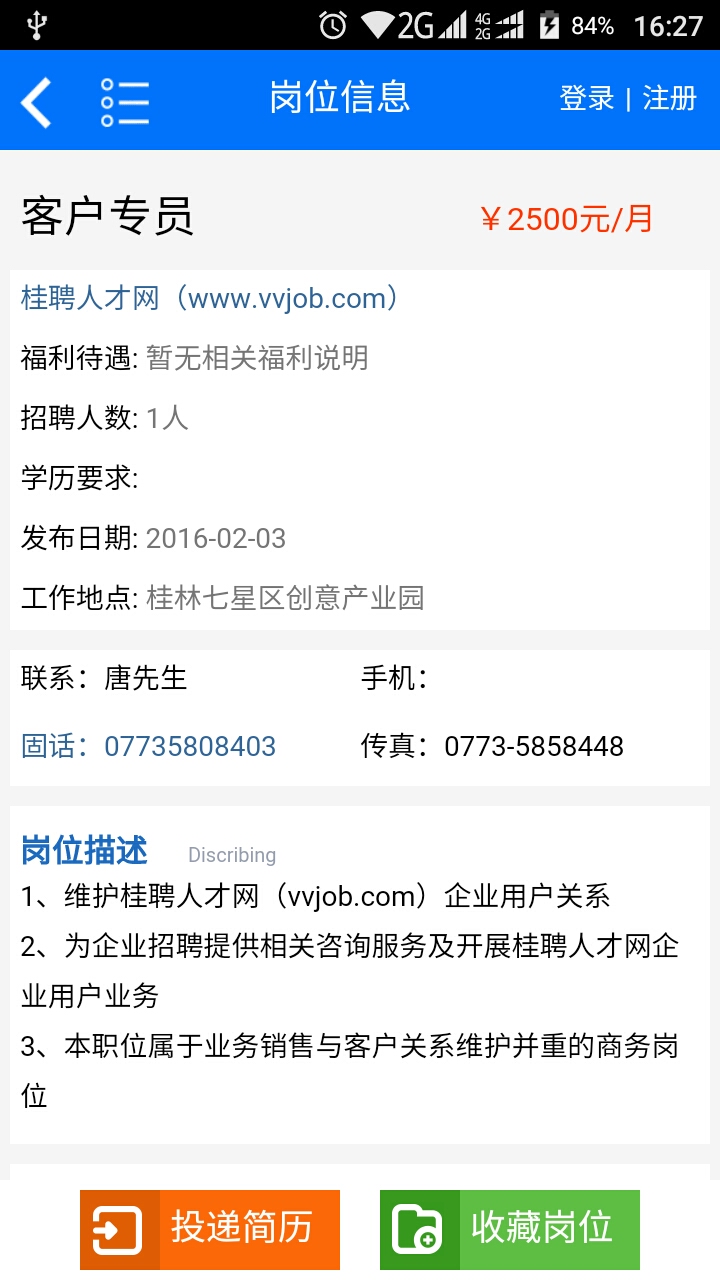Image resolution: width=720 pixels, height=1280 pixels.
Task: Call the landline 07735808403
Action: tap(149, 746)
